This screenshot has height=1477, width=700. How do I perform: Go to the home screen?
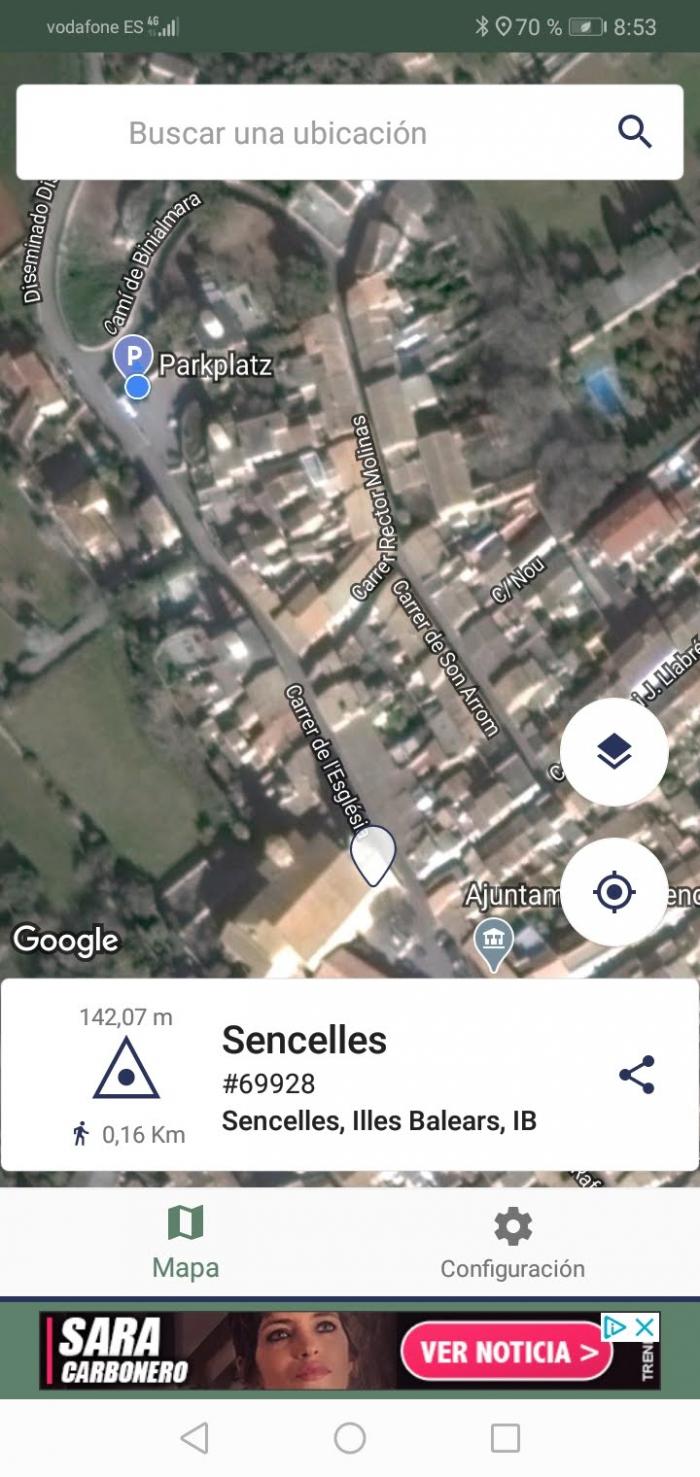(x=350, y=1438)
